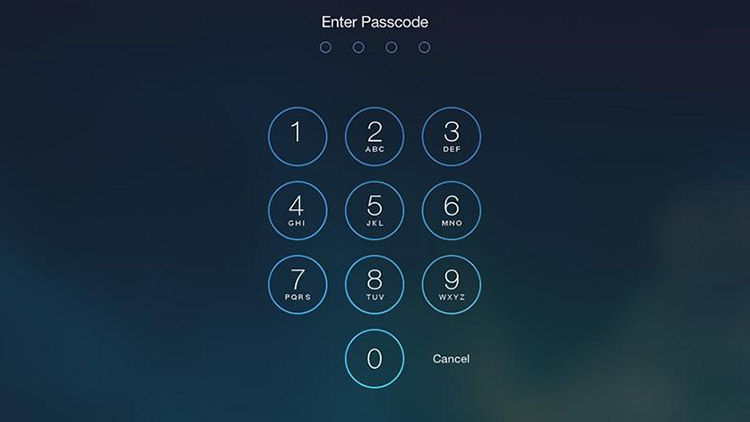
Task: Enter digit 2 (ABC) on keypad
Action: click(375, 135)
